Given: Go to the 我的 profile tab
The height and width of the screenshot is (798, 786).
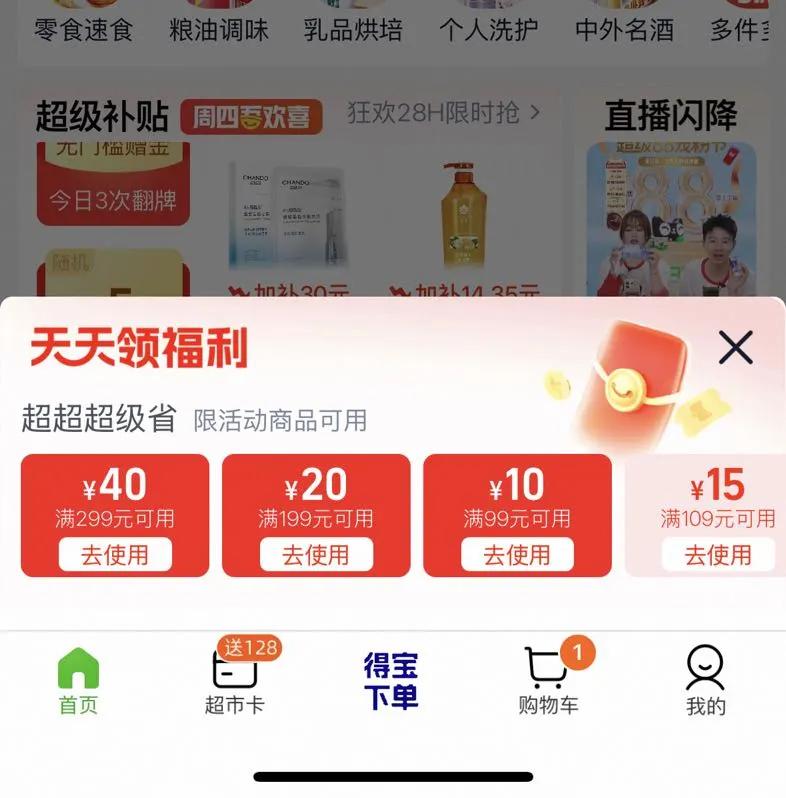Looking at the screenshot, I should [706, 681].
